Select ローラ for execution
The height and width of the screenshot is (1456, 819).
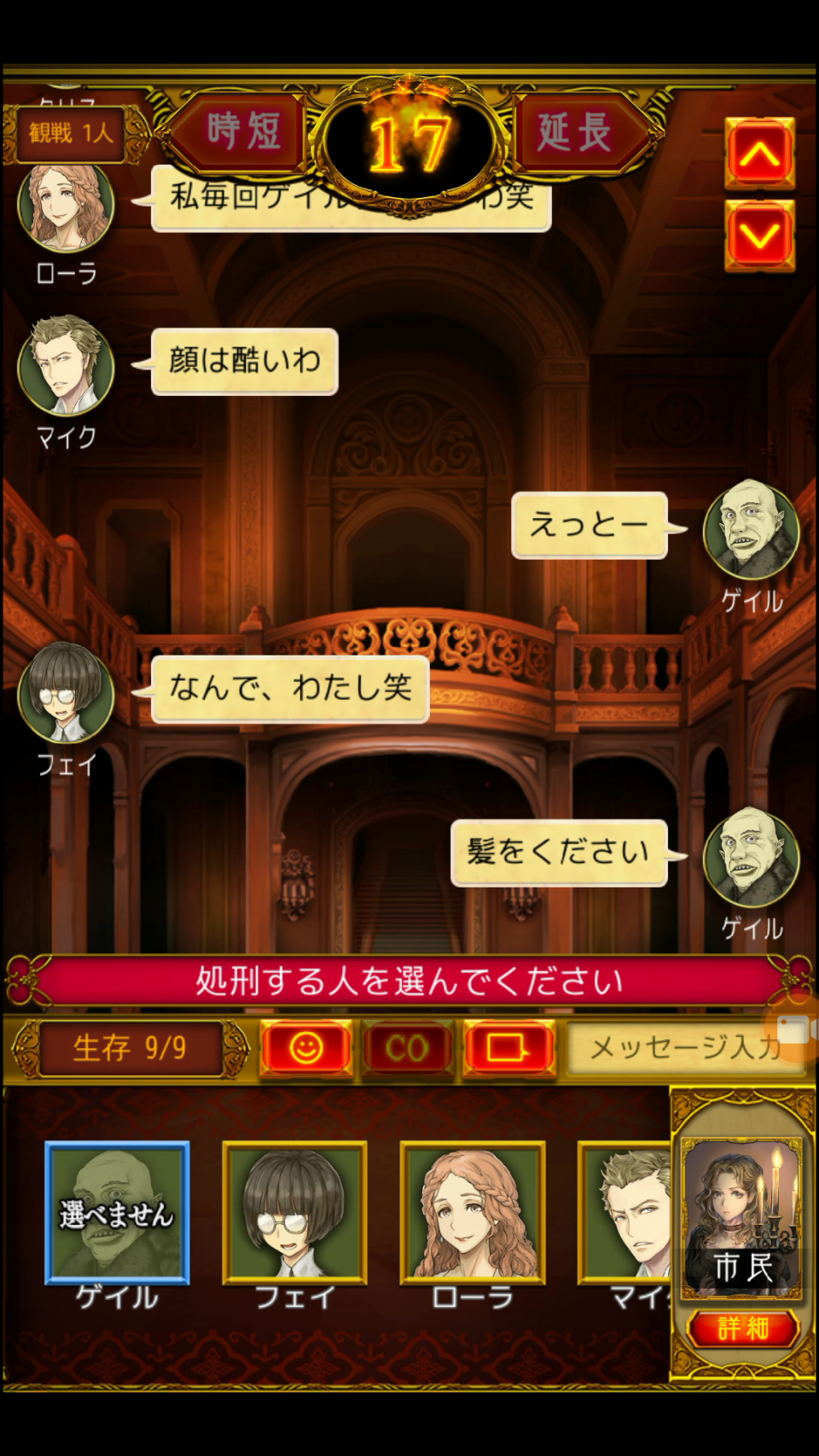473,1213
